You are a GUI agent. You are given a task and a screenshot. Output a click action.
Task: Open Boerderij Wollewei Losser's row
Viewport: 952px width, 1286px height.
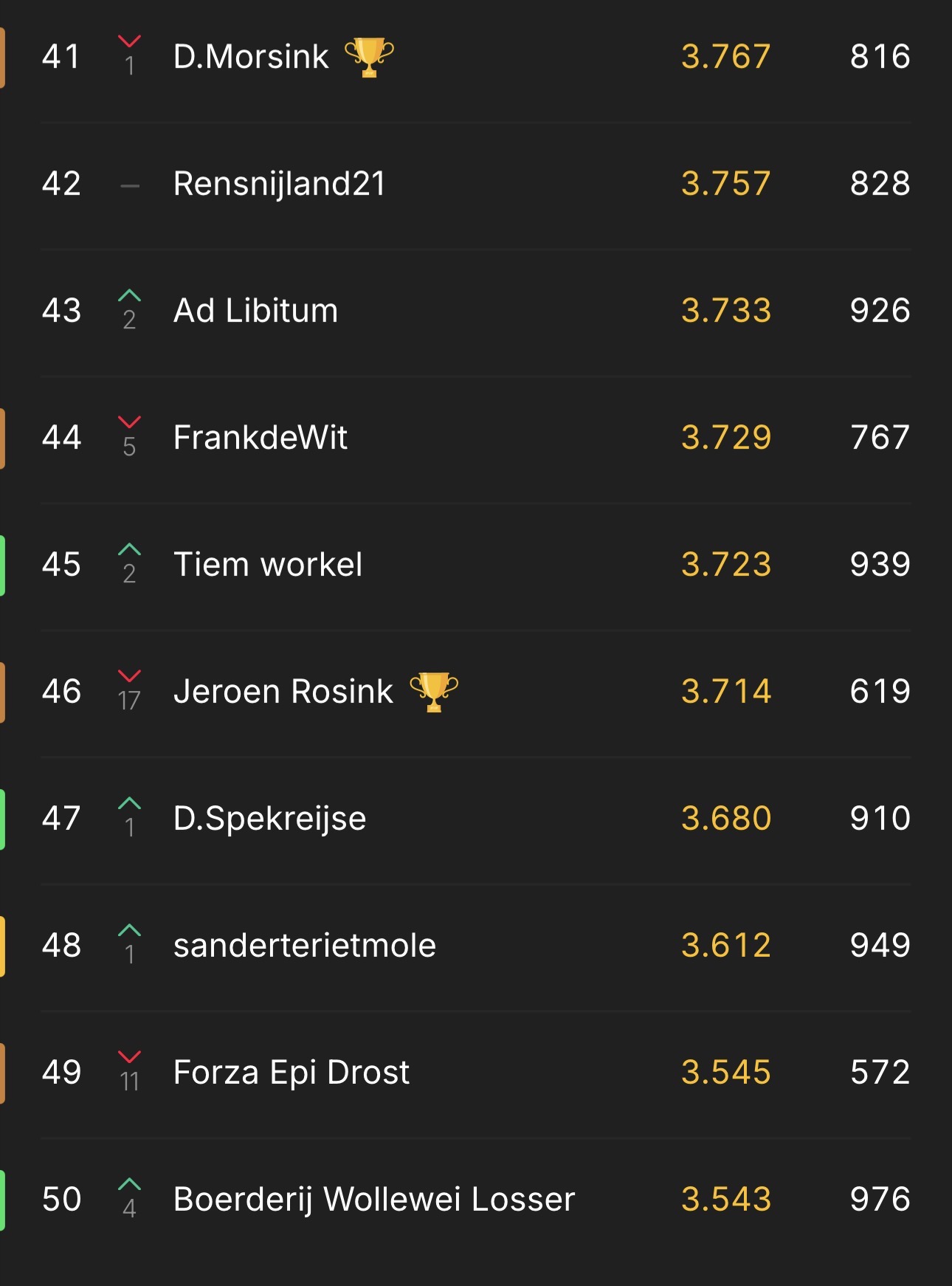click(x=476, y=1200)
